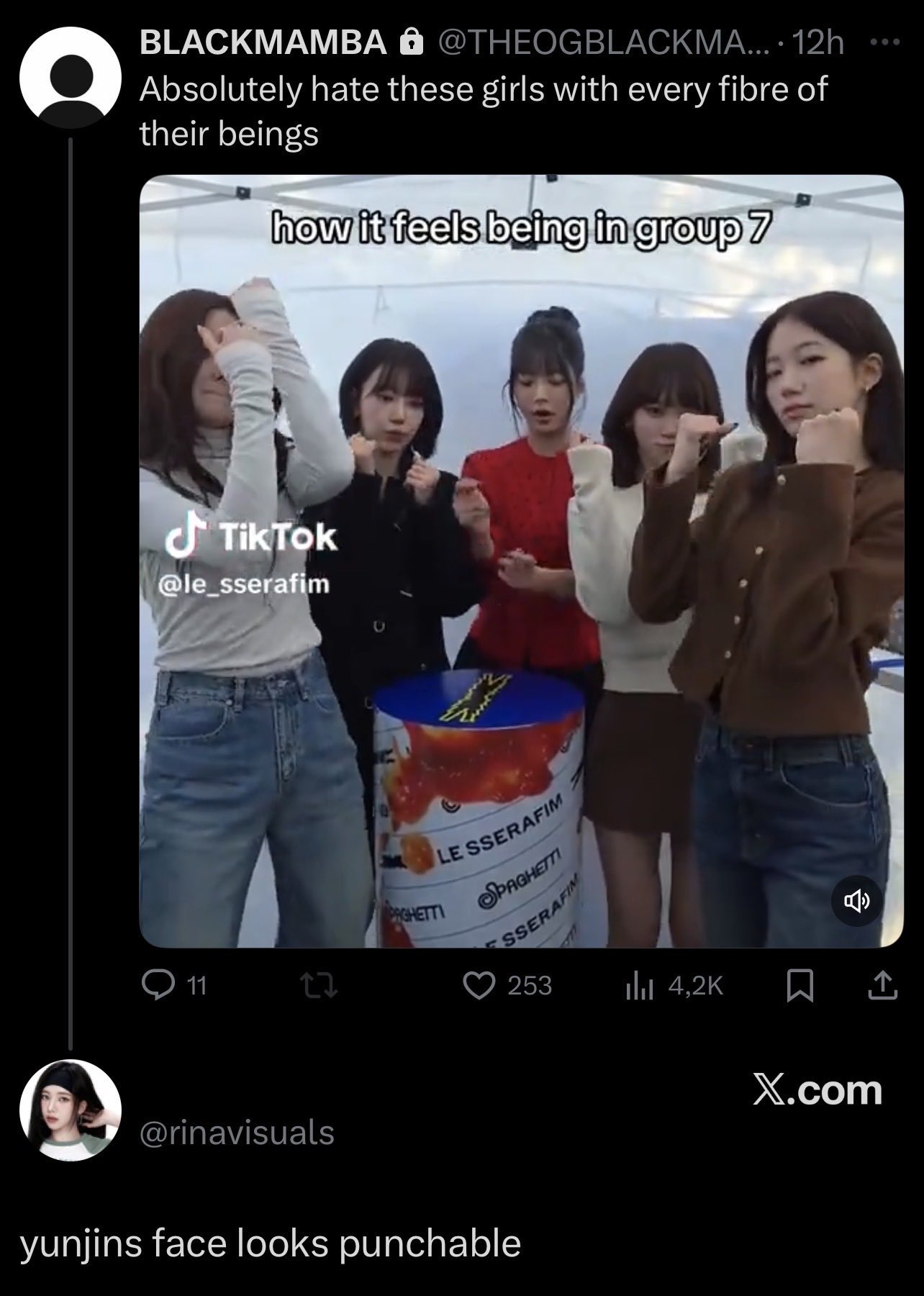Open the @rinavisuals profile picture
The width and height of the screenshot is (924, 1296).
tap(70, 1110)
